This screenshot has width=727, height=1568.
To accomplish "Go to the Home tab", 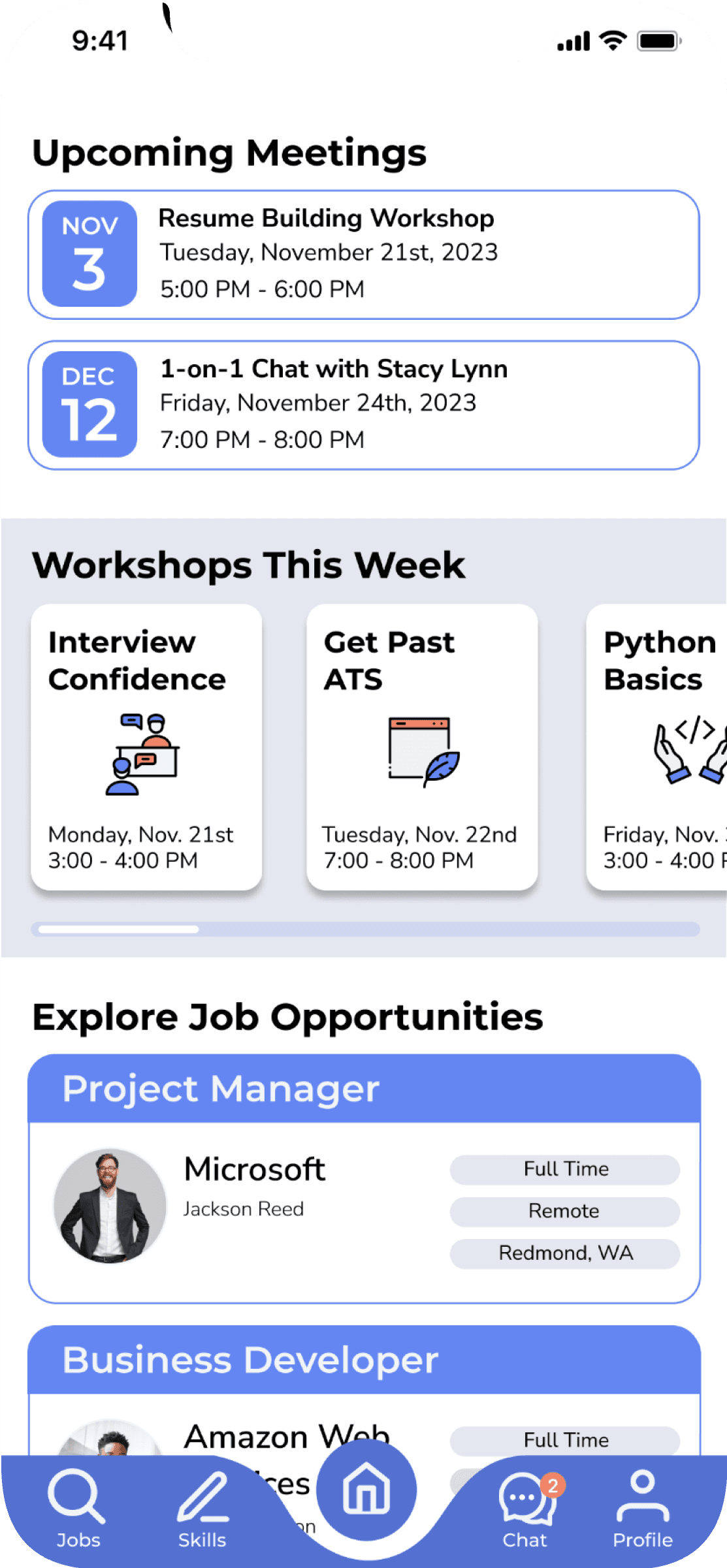I will click(366, 1490).
